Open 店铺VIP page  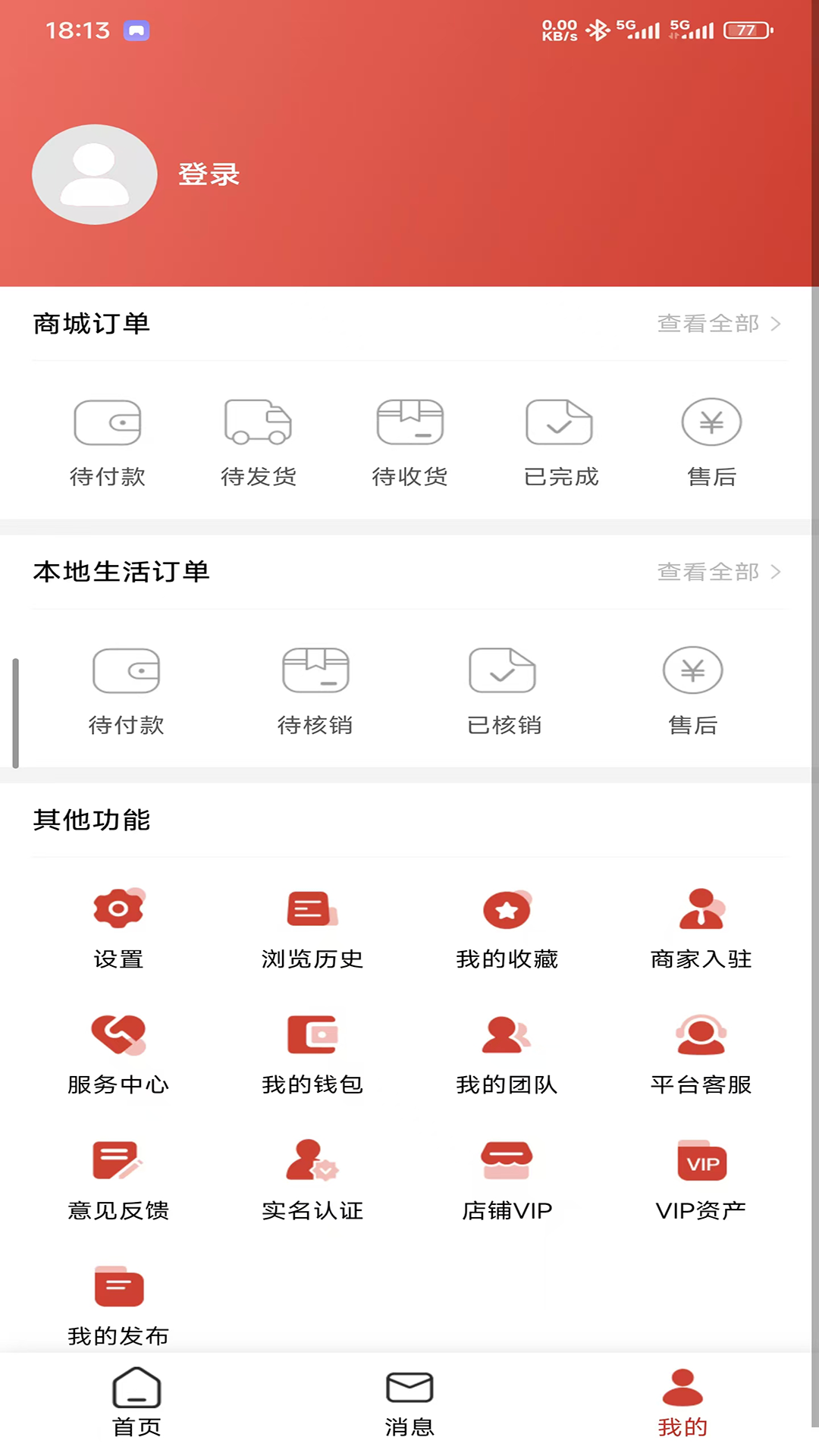coord(506,1175)
